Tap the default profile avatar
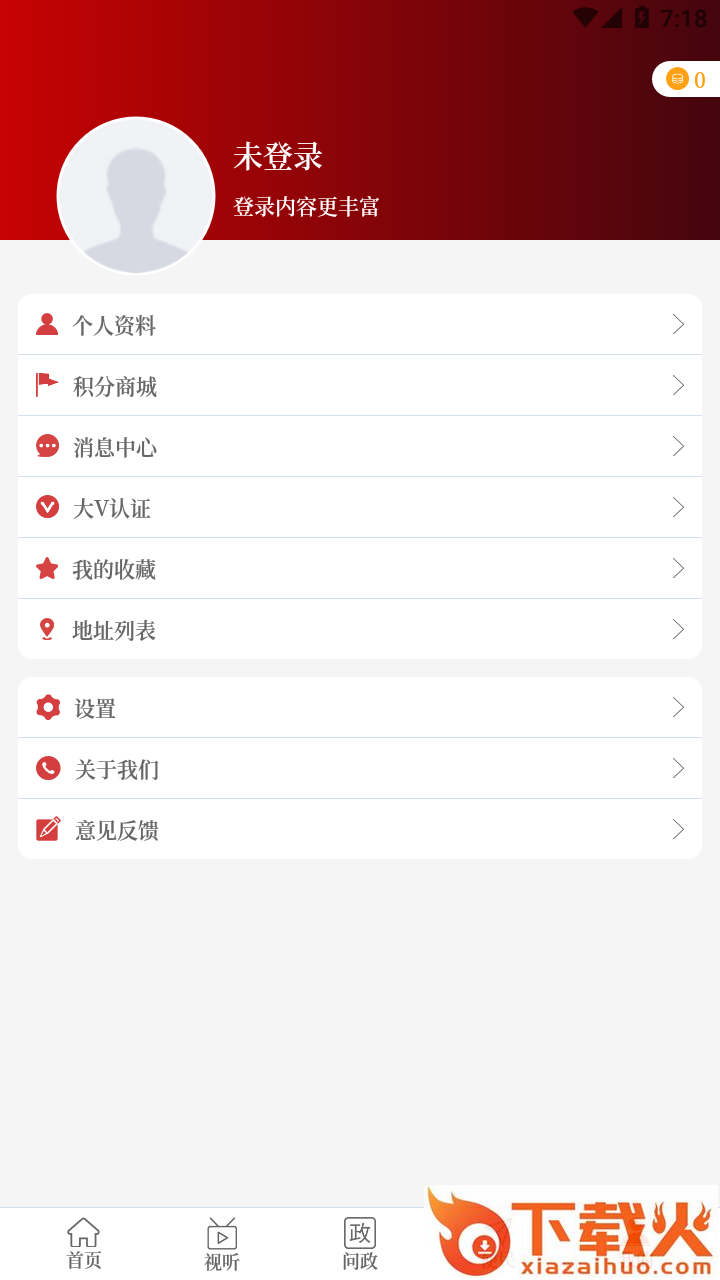Image resolution: width=720 pixels, height=1280 pixels. 136,196
